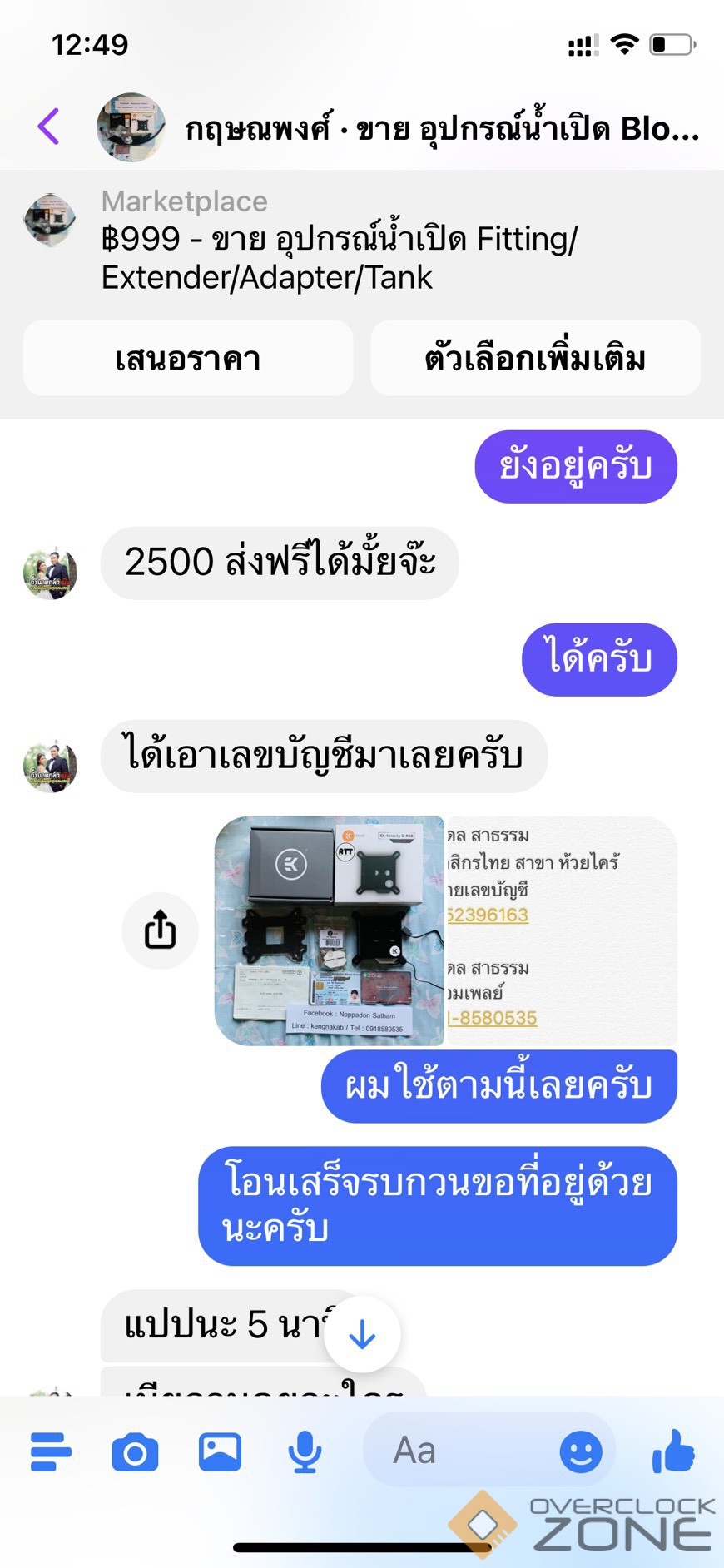Open the chat header with กฤษณพงศ์

coord(441,129)
